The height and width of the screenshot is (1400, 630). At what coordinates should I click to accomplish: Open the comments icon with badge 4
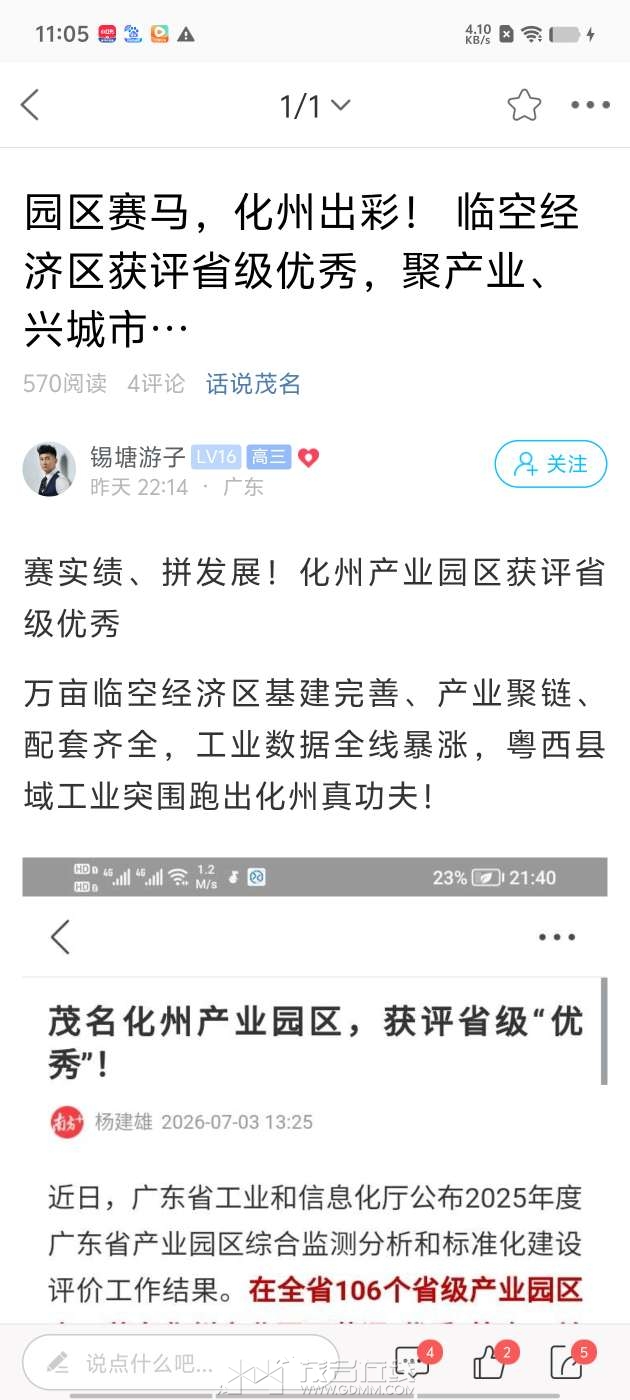coord(412,1362)
